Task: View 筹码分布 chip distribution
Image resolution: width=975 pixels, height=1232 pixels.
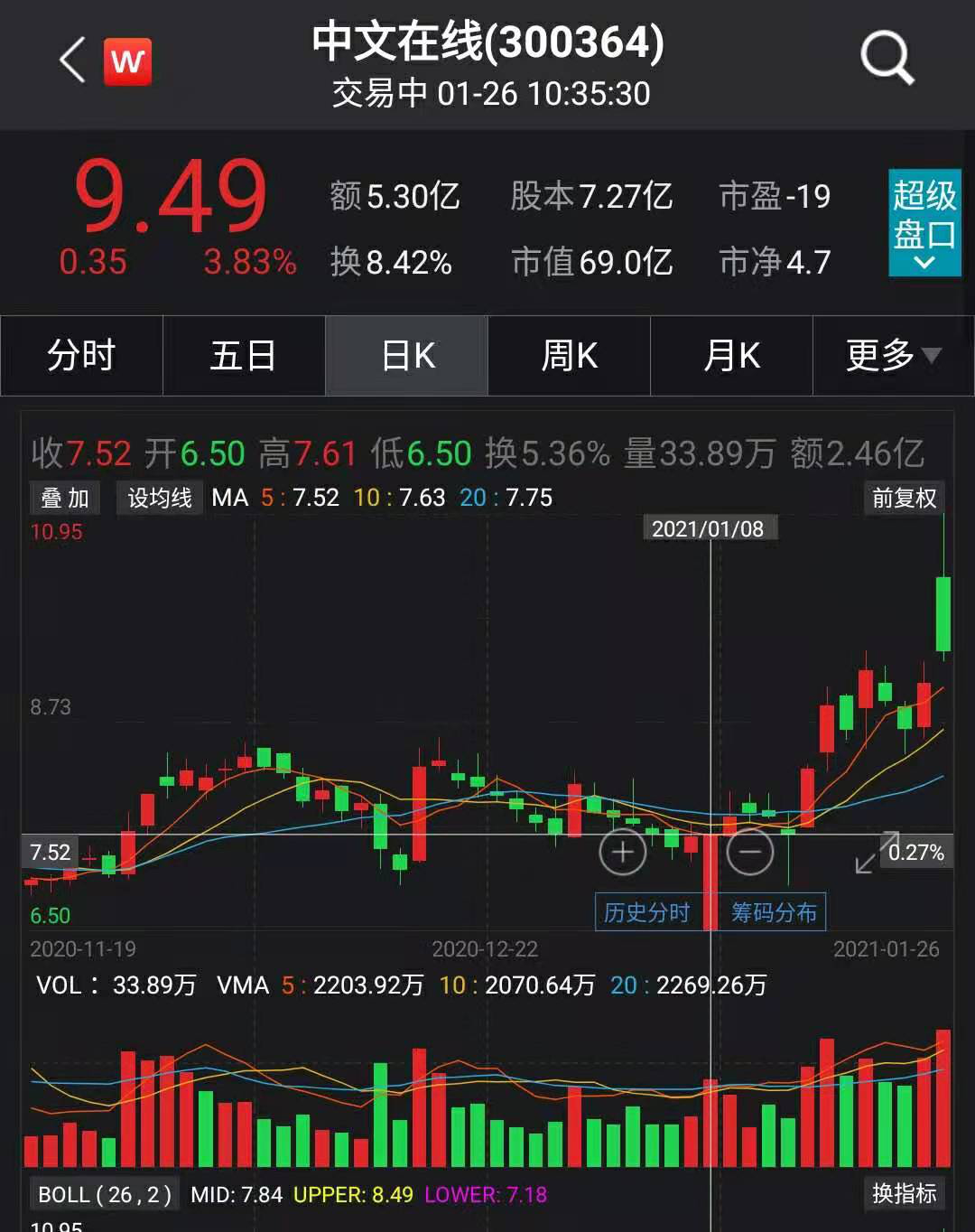Action: coord(774,912)
